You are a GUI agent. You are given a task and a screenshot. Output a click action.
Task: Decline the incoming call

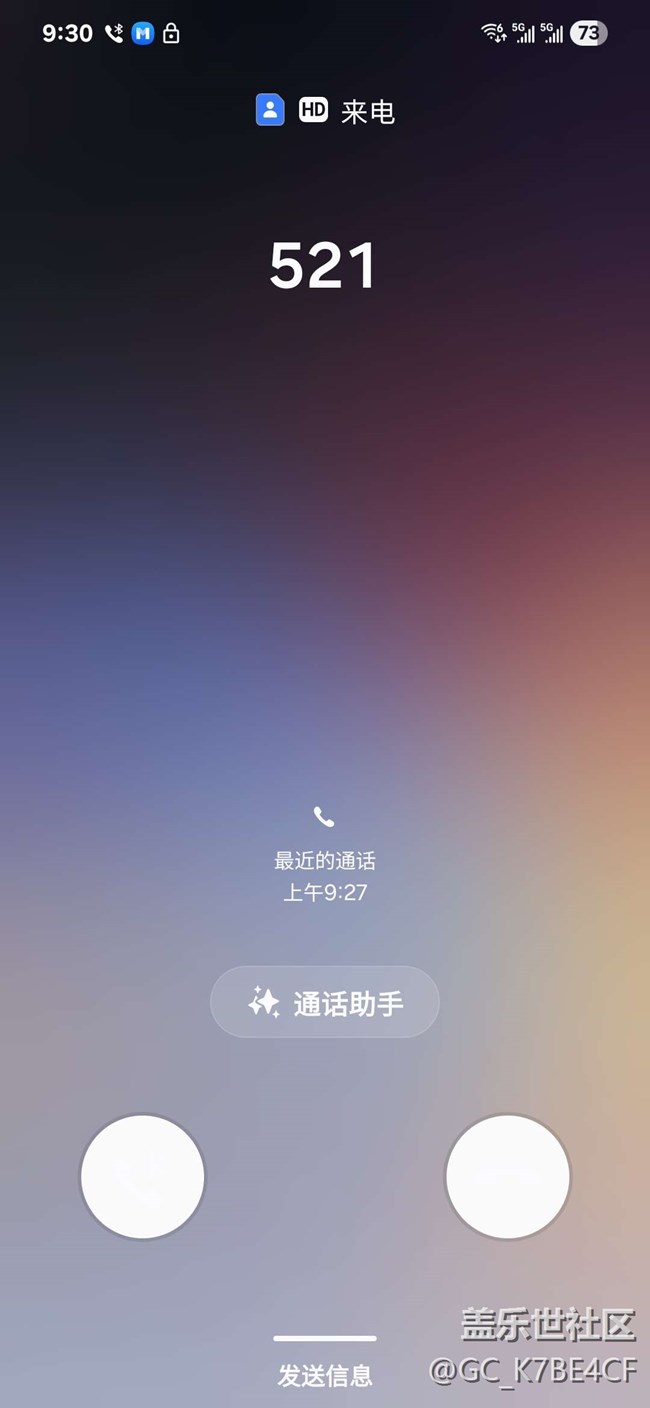508,1177
